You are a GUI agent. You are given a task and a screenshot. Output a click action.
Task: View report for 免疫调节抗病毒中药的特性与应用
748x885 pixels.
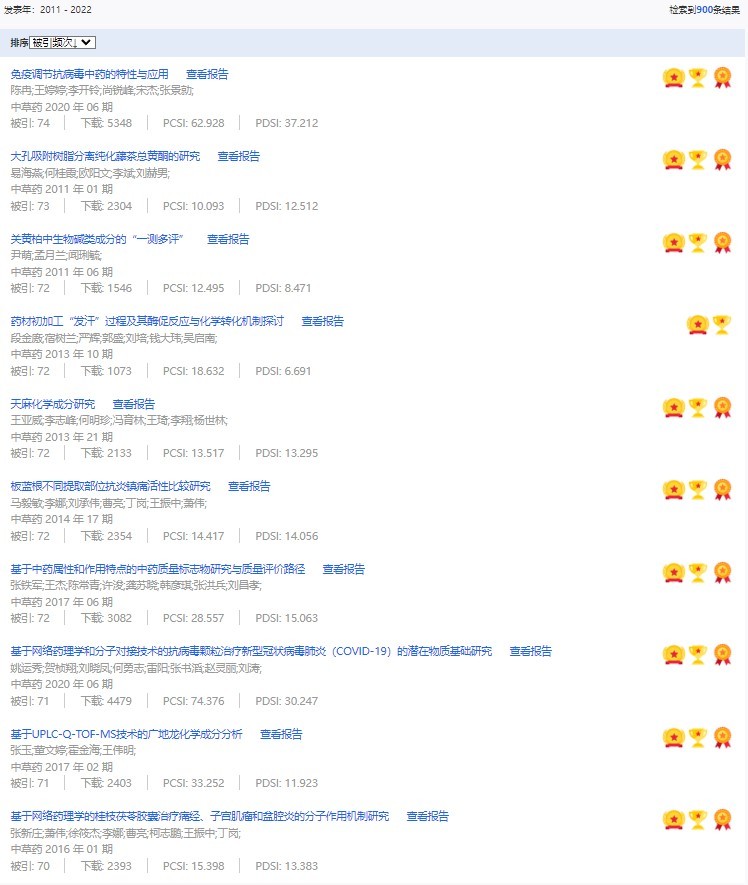point(206,74)
